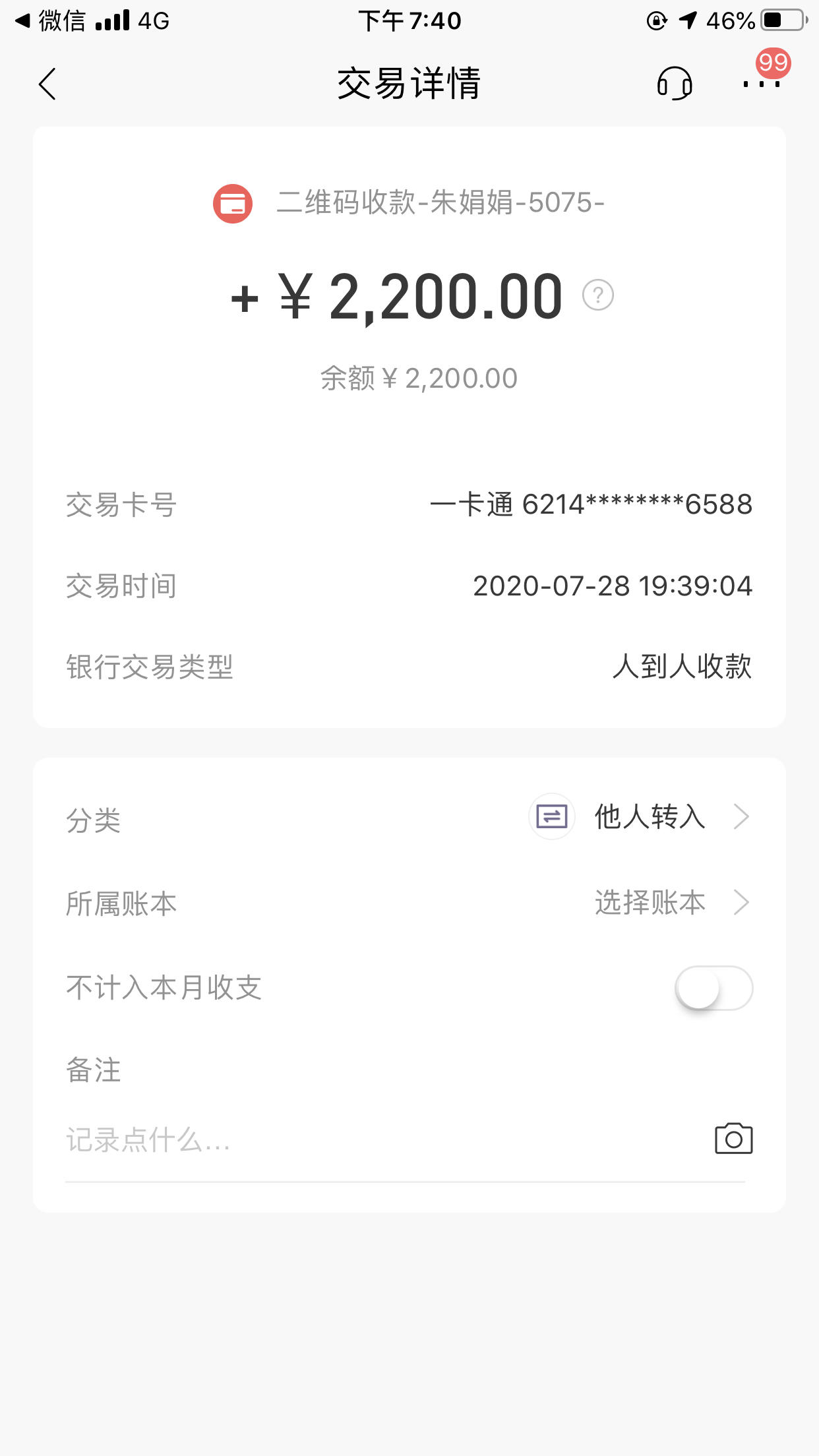Screen dimensions: 819x1456
Task: Return to 微信 via the status bar
Action: pos(50,20)
